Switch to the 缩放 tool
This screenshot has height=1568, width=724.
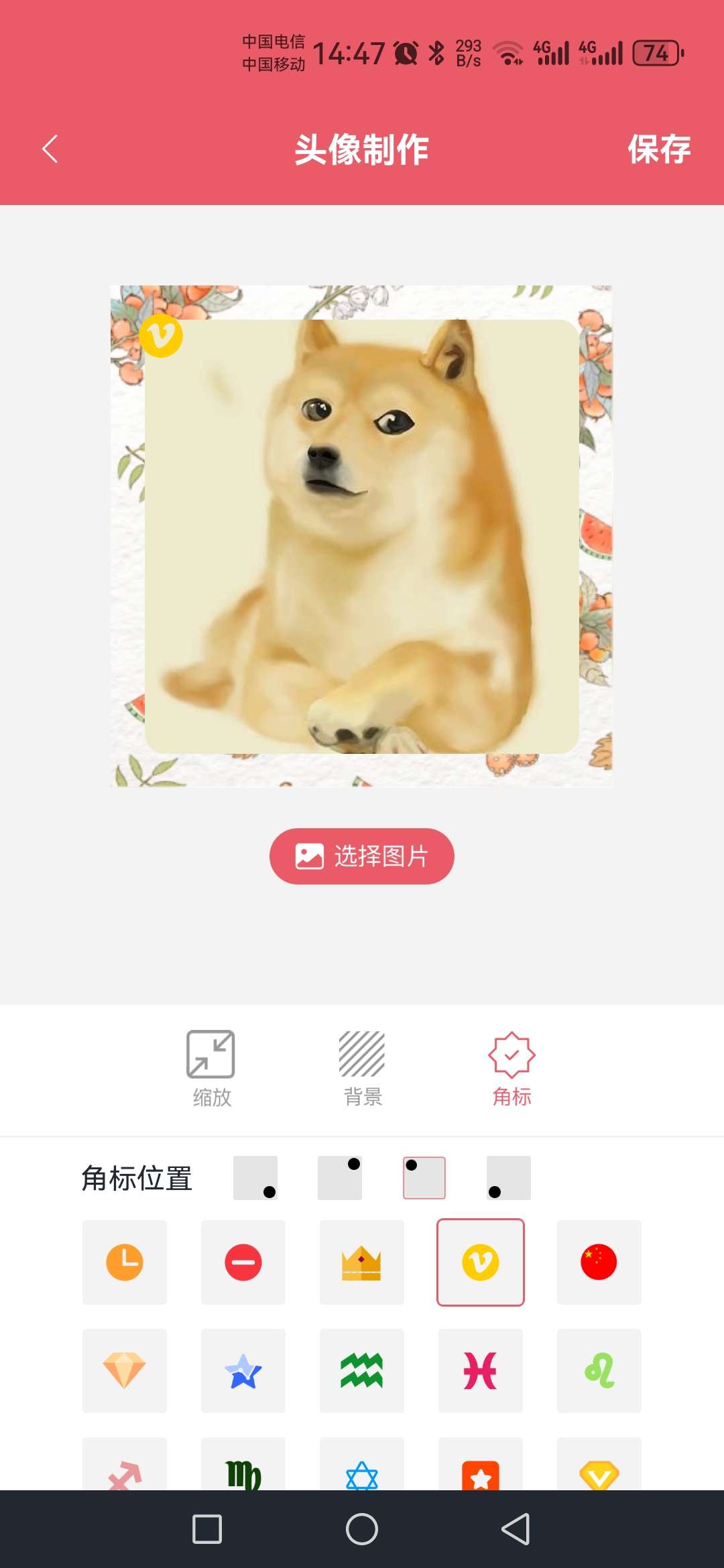click(211, 1068)
